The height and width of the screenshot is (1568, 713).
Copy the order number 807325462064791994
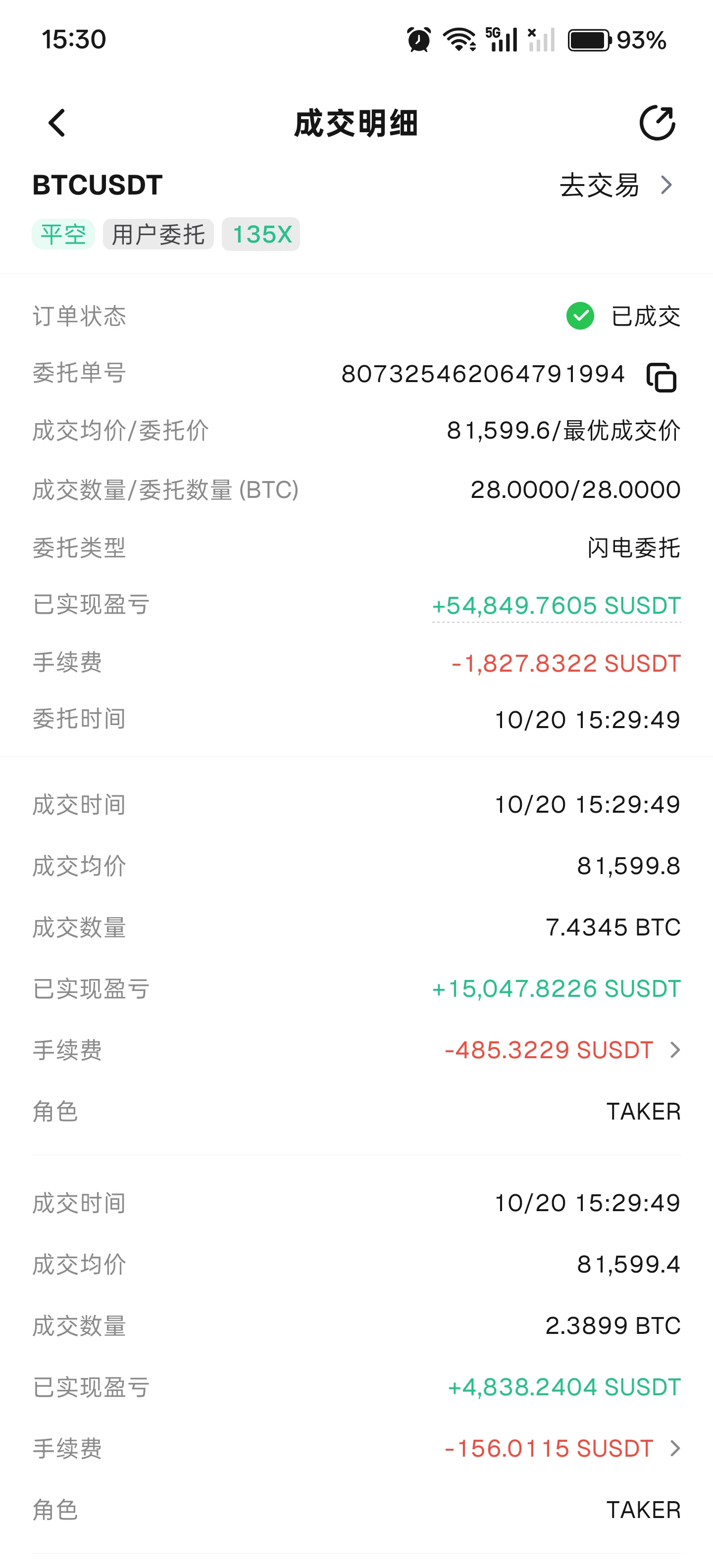[x=662, y=377]
